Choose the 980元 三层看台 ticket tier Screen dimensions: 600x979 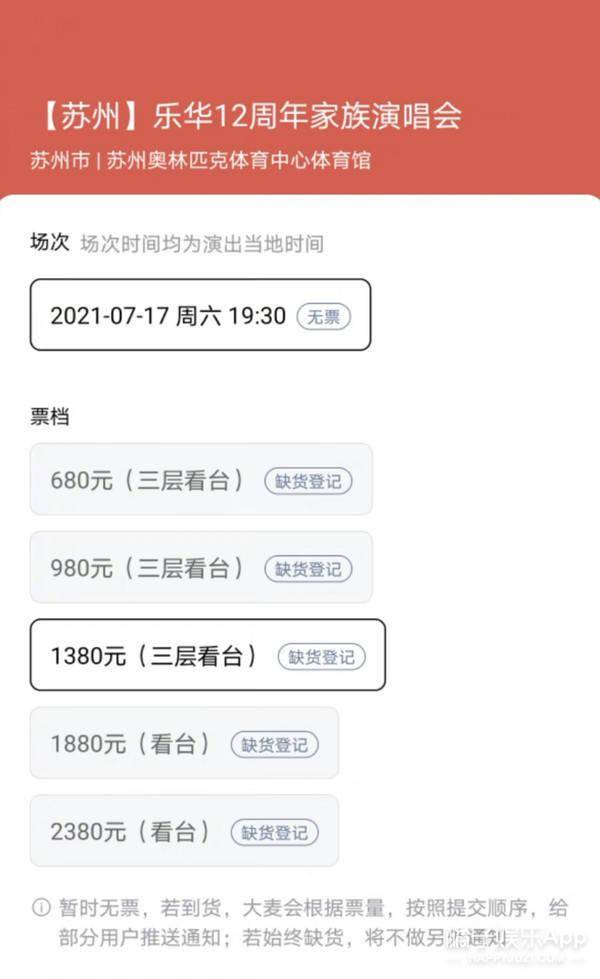point(201,568)
